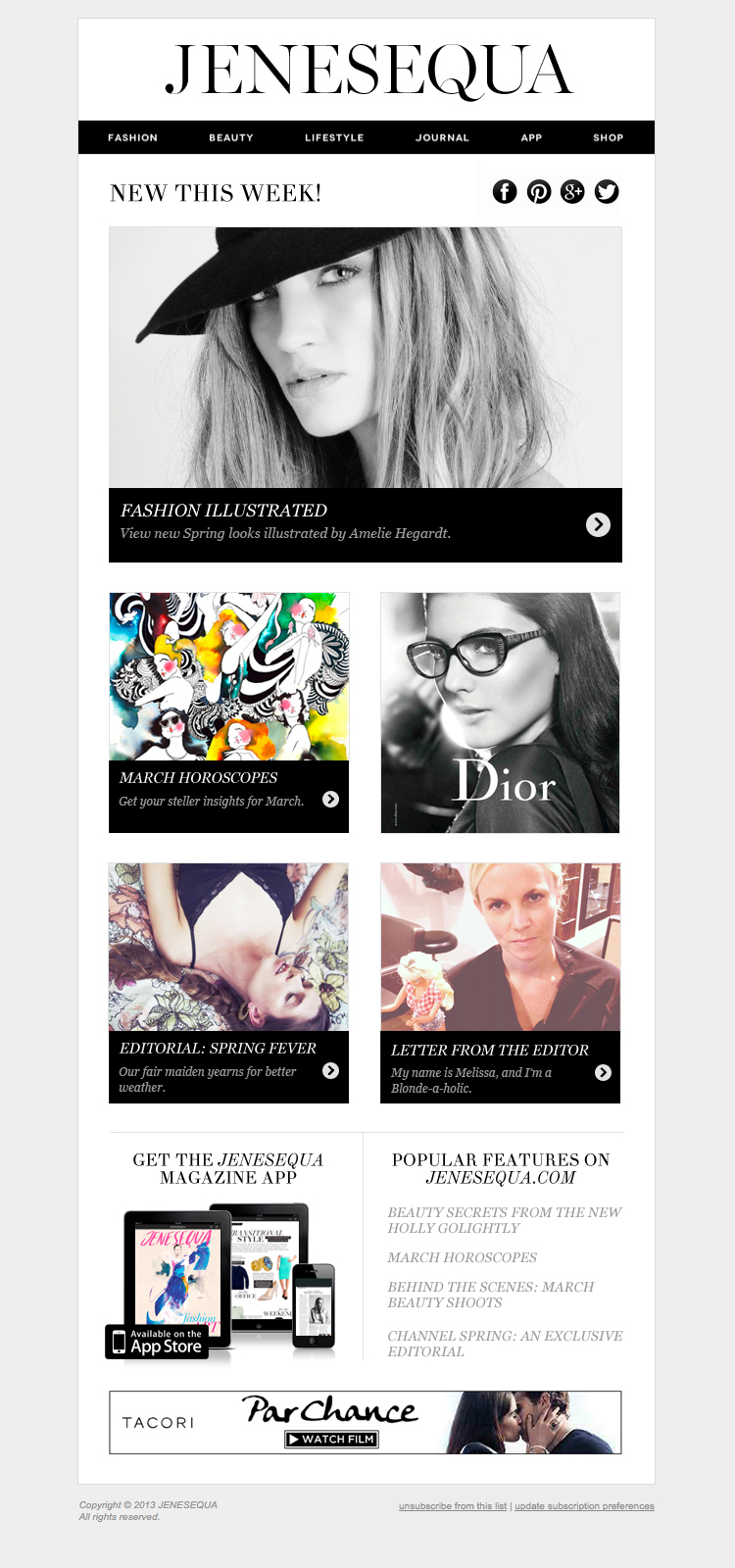This screenshot has width=735, height=1568.
Task: Visit the Shop section
Action: (608, 138)
